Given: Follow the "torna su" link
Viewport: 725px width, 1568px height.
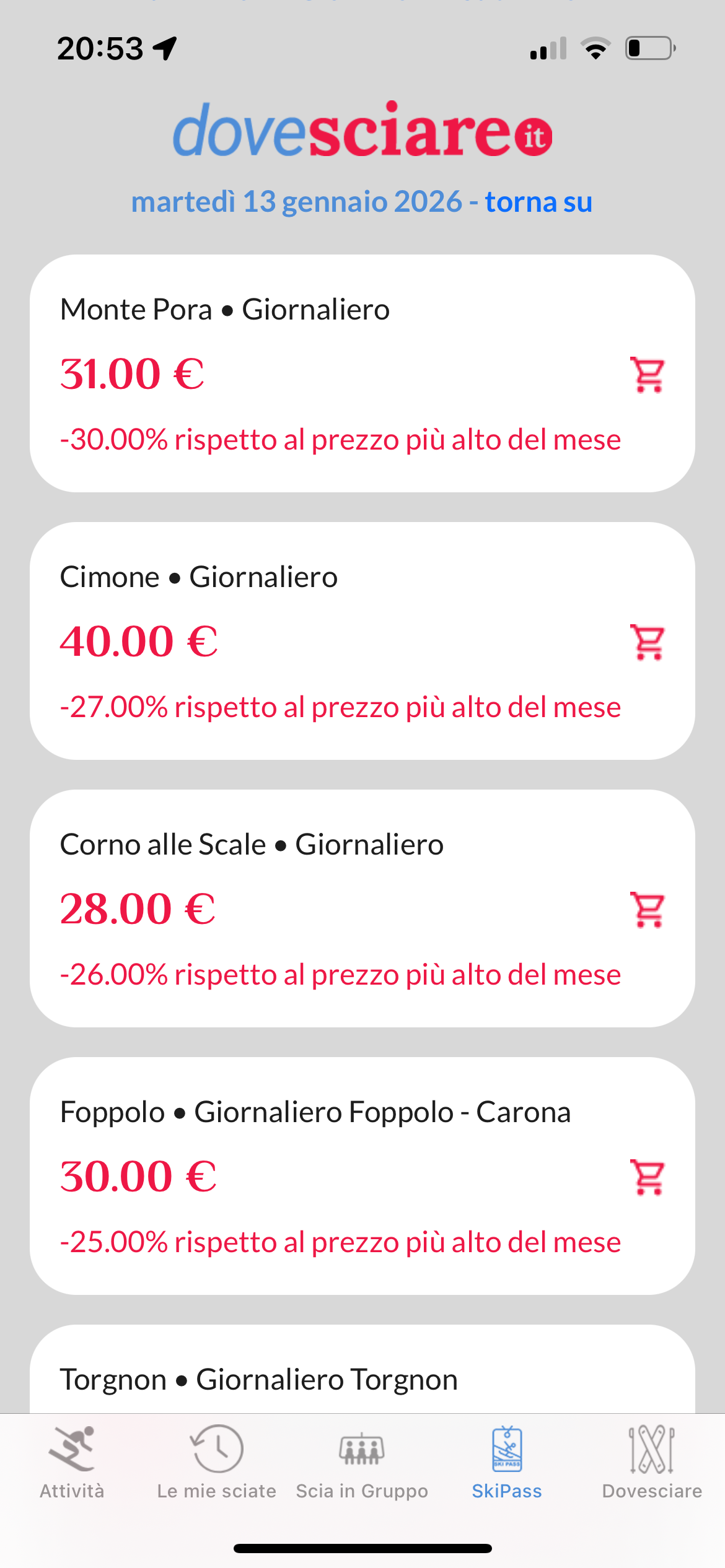Looking at the screenshot, I should (x=538, y=202).
